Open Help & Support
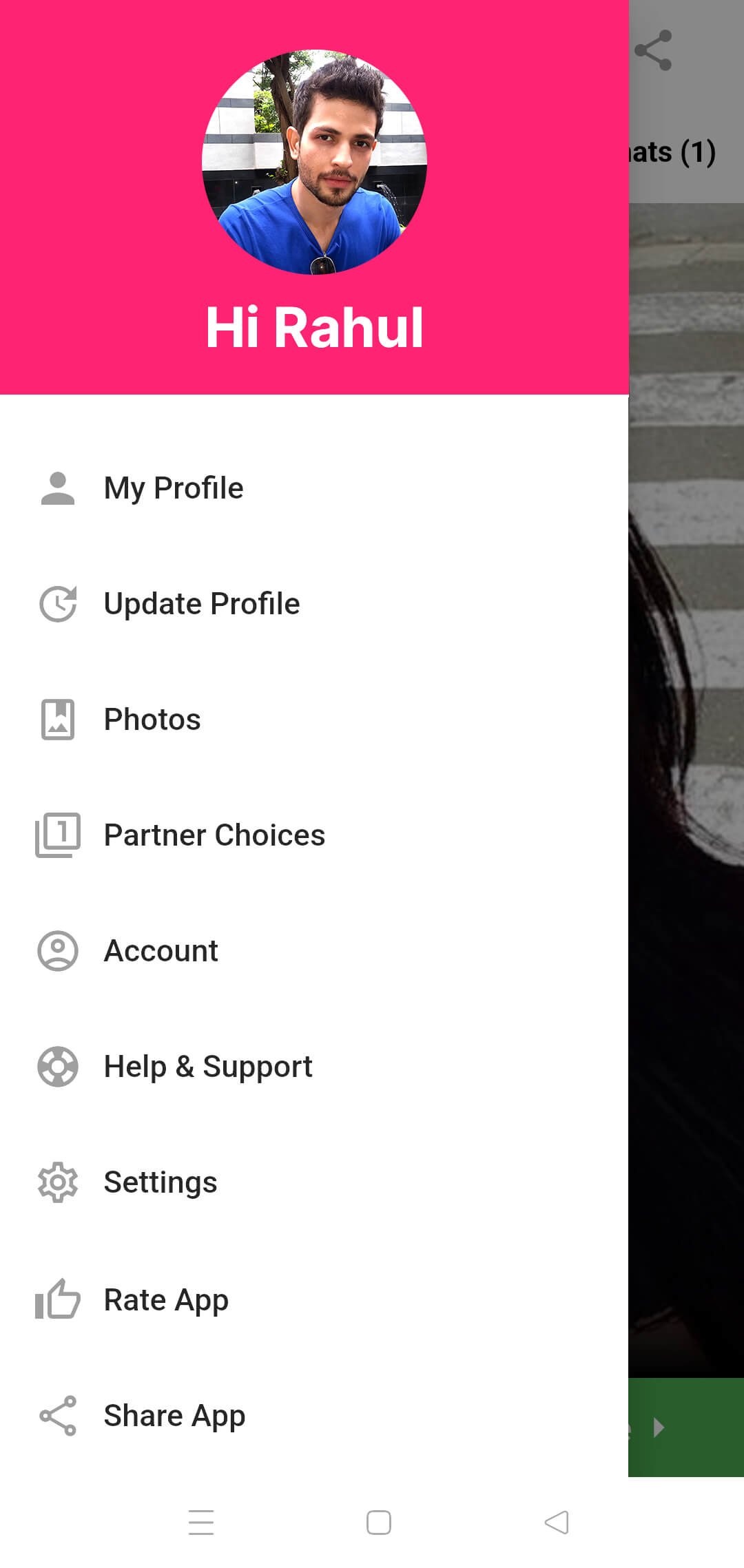Image resolution: width=744 pixels, height=1568 pixels. (x=207, y=1067)
